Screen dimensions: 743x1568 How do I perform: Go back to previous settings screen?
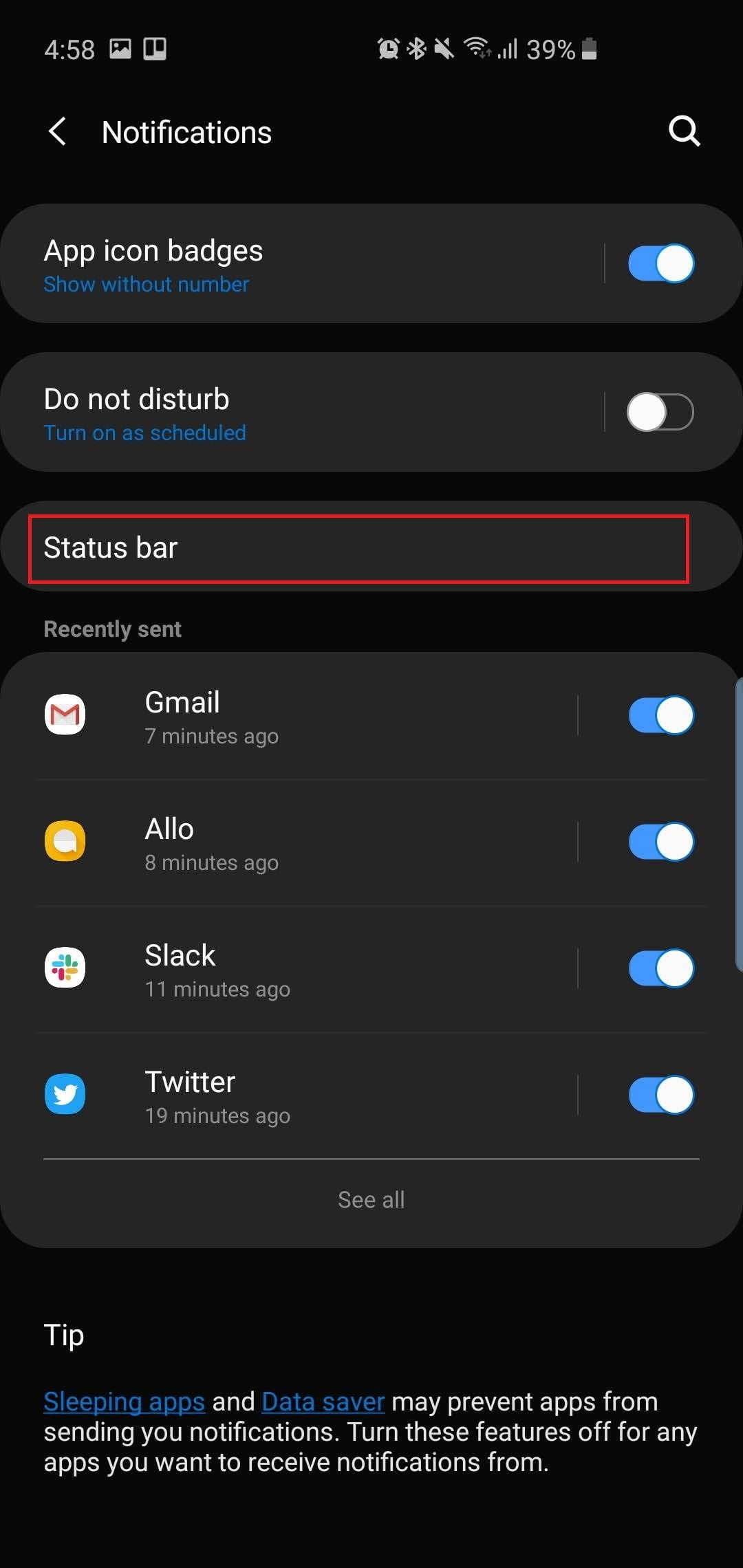click(57, 131)
